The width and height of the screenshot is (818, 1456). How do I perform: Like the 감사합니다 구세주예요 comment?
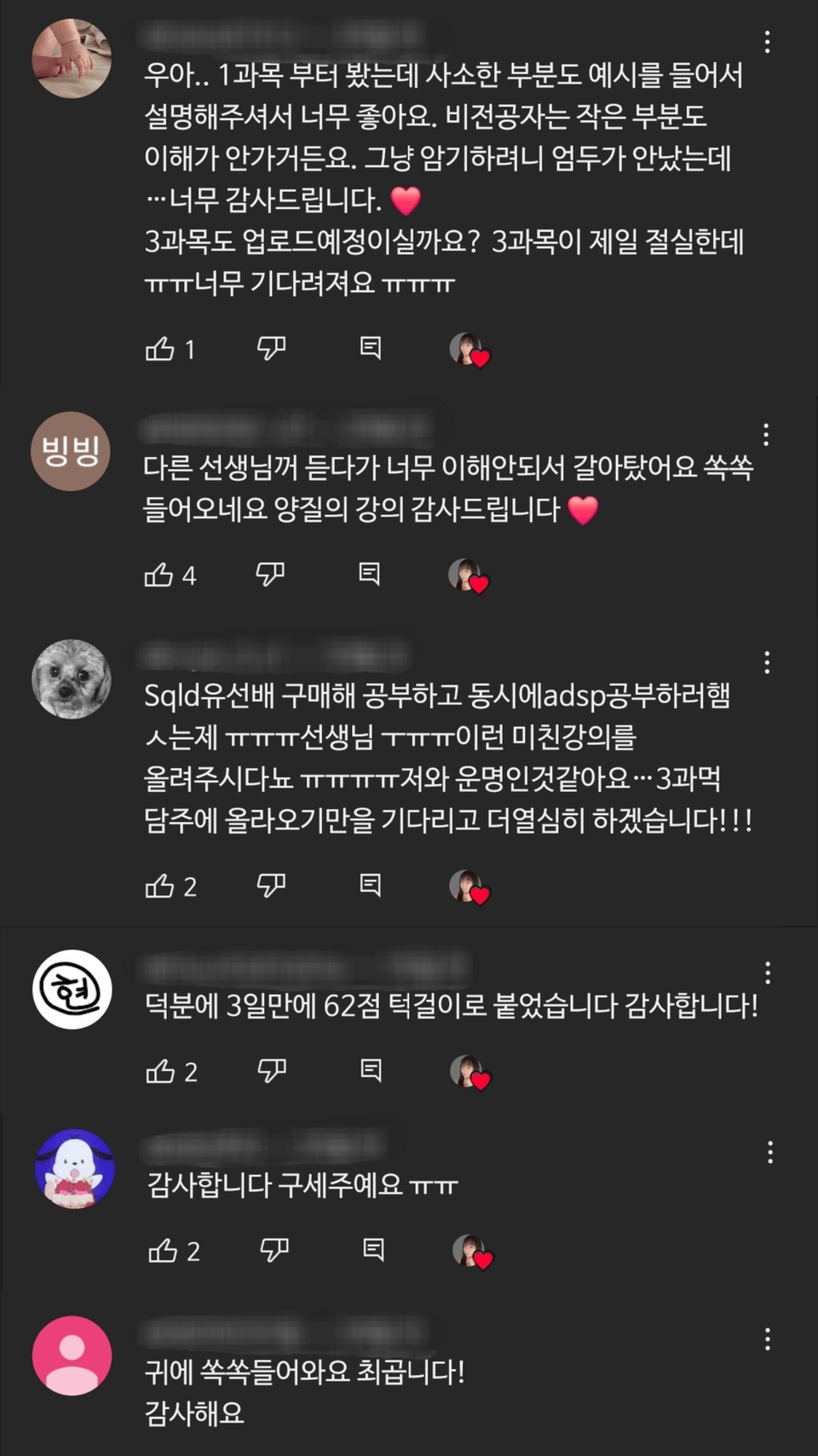coord(163,1251)
